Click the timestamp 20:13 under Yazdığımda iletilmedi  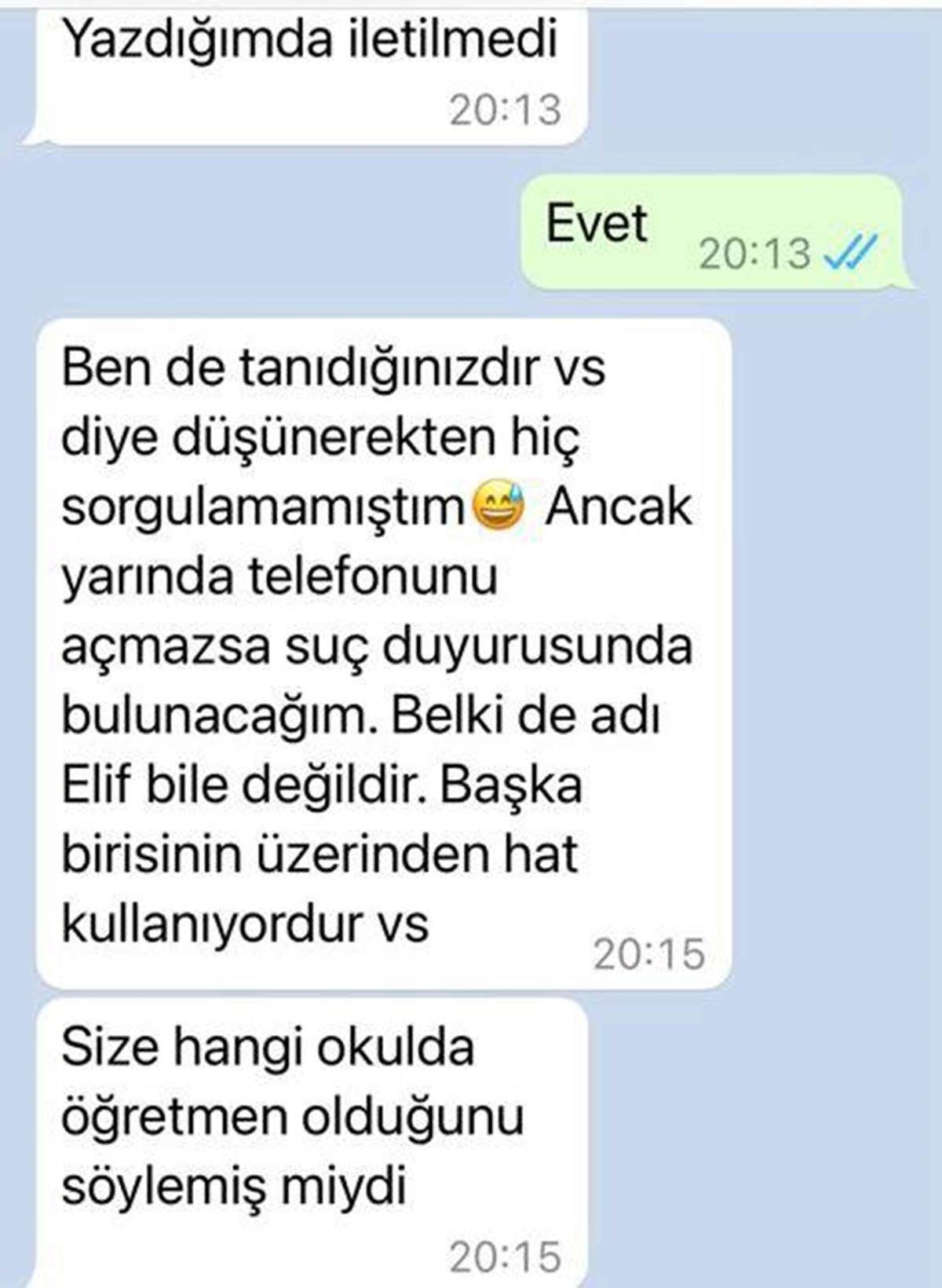pyautogui.click(x=506, y=110)
